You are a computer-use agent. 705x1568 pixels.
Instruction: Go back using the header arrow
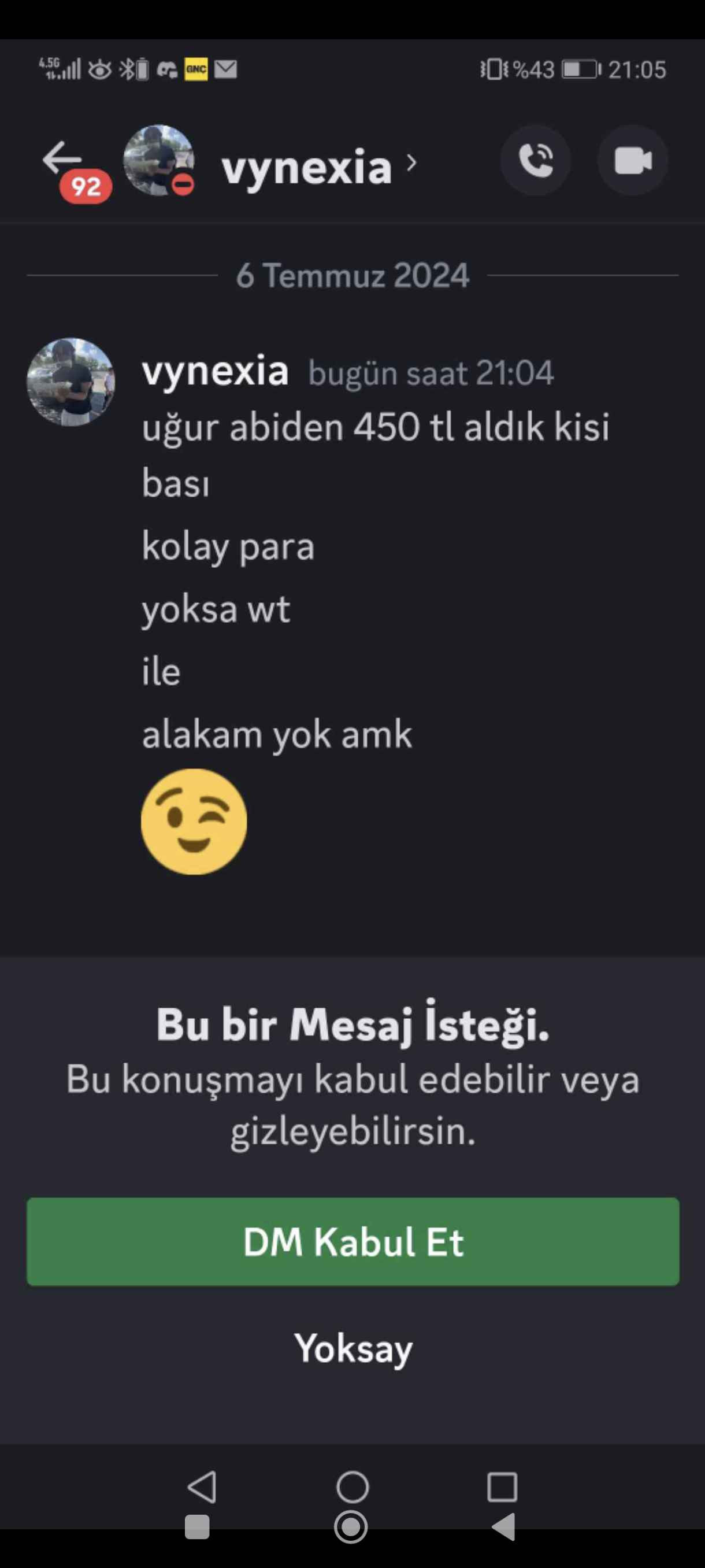tap(62, 160)
